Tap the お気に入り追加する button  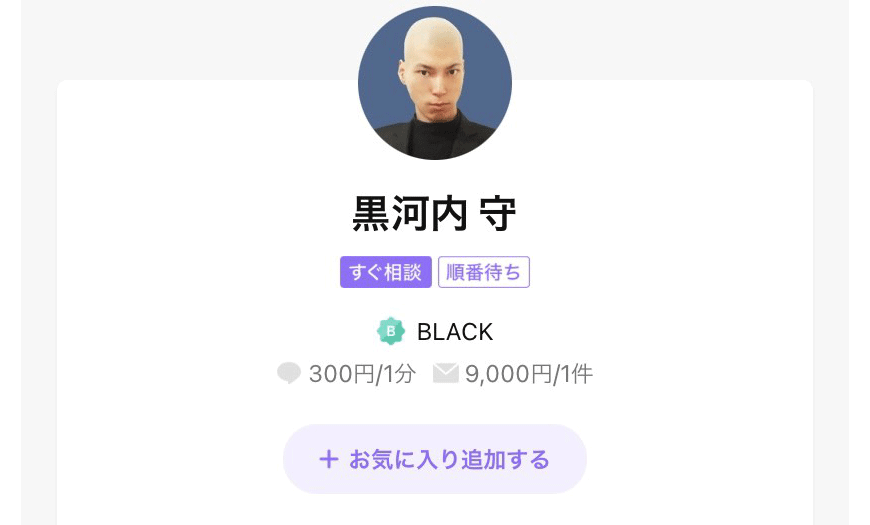435,459
